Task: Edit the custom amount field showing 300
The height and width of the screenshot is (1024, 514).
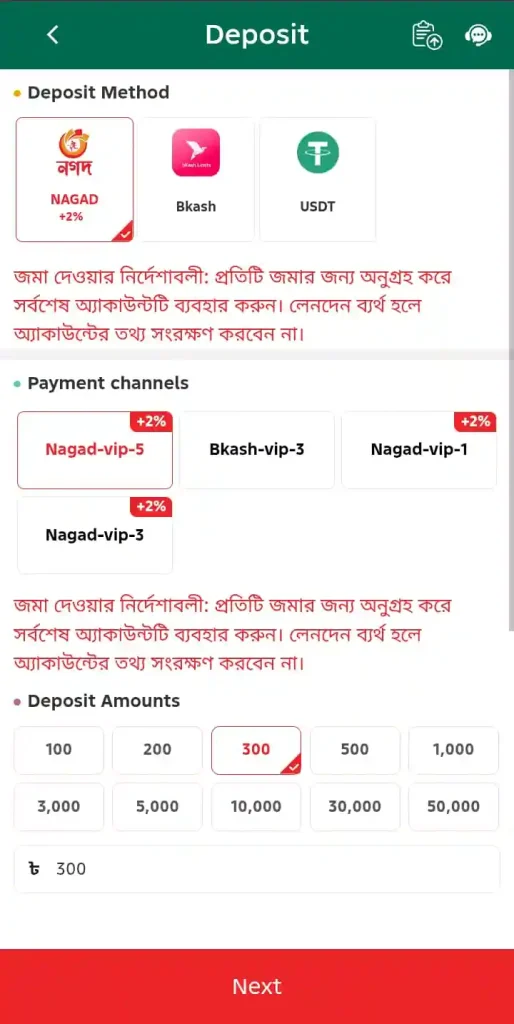Action: click(x=257, y=869)
